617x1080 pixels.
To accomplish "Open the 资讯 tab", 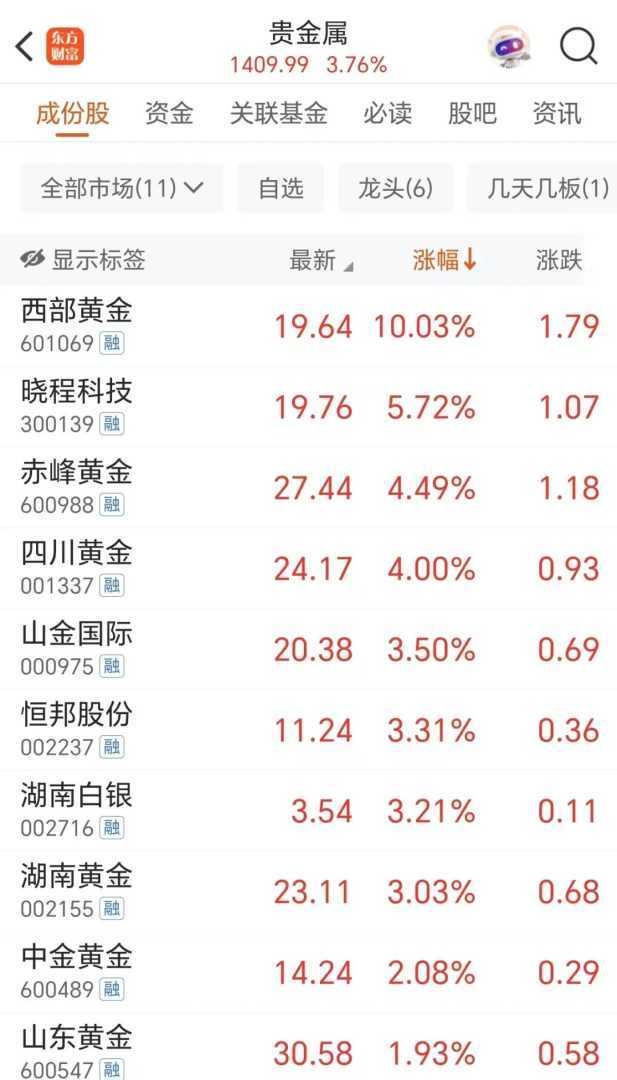I will pyautogui.click(x=557, y=113).
